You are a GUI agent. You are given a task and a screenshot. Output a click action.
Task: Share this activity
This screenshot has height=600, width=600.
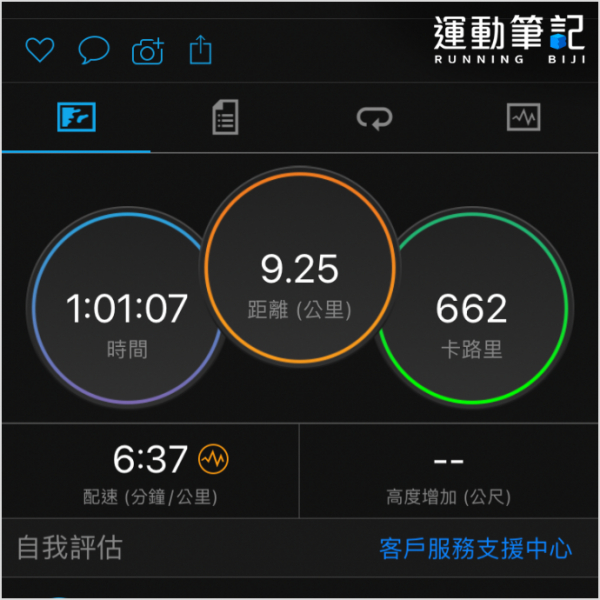(x=201, y=50)
